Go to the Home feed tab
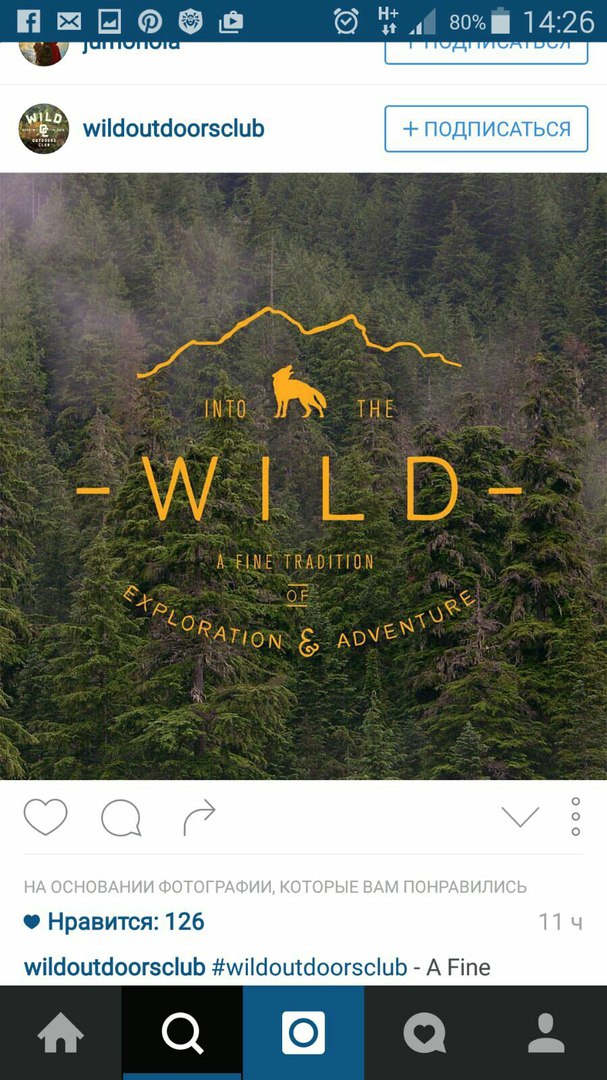Image resolution: width=607 pixels, height=1080 pixels. [61, 1032]
